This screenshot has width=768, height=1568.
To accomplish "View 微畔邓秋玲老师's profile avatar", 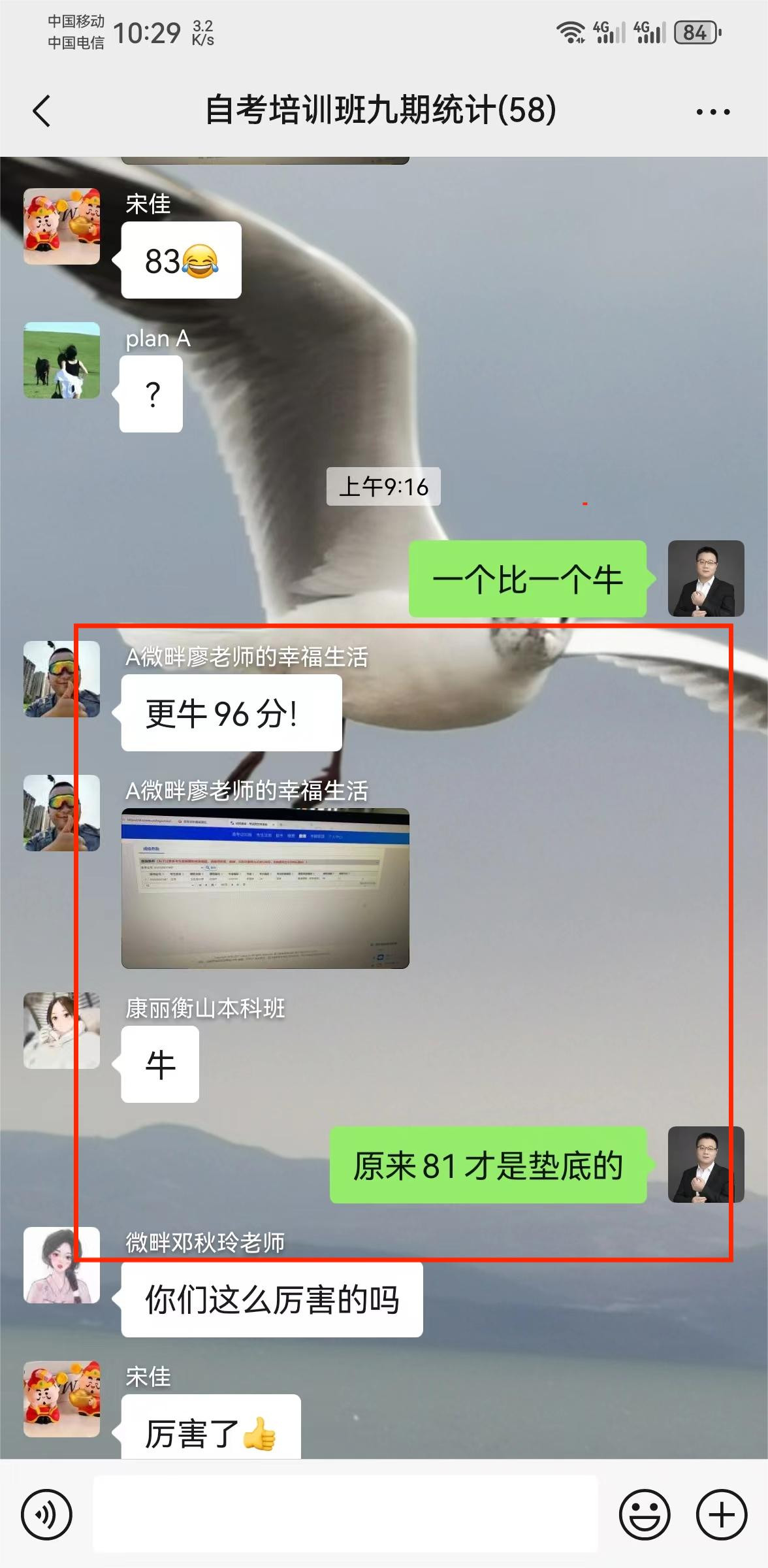I will (61, 1265).
